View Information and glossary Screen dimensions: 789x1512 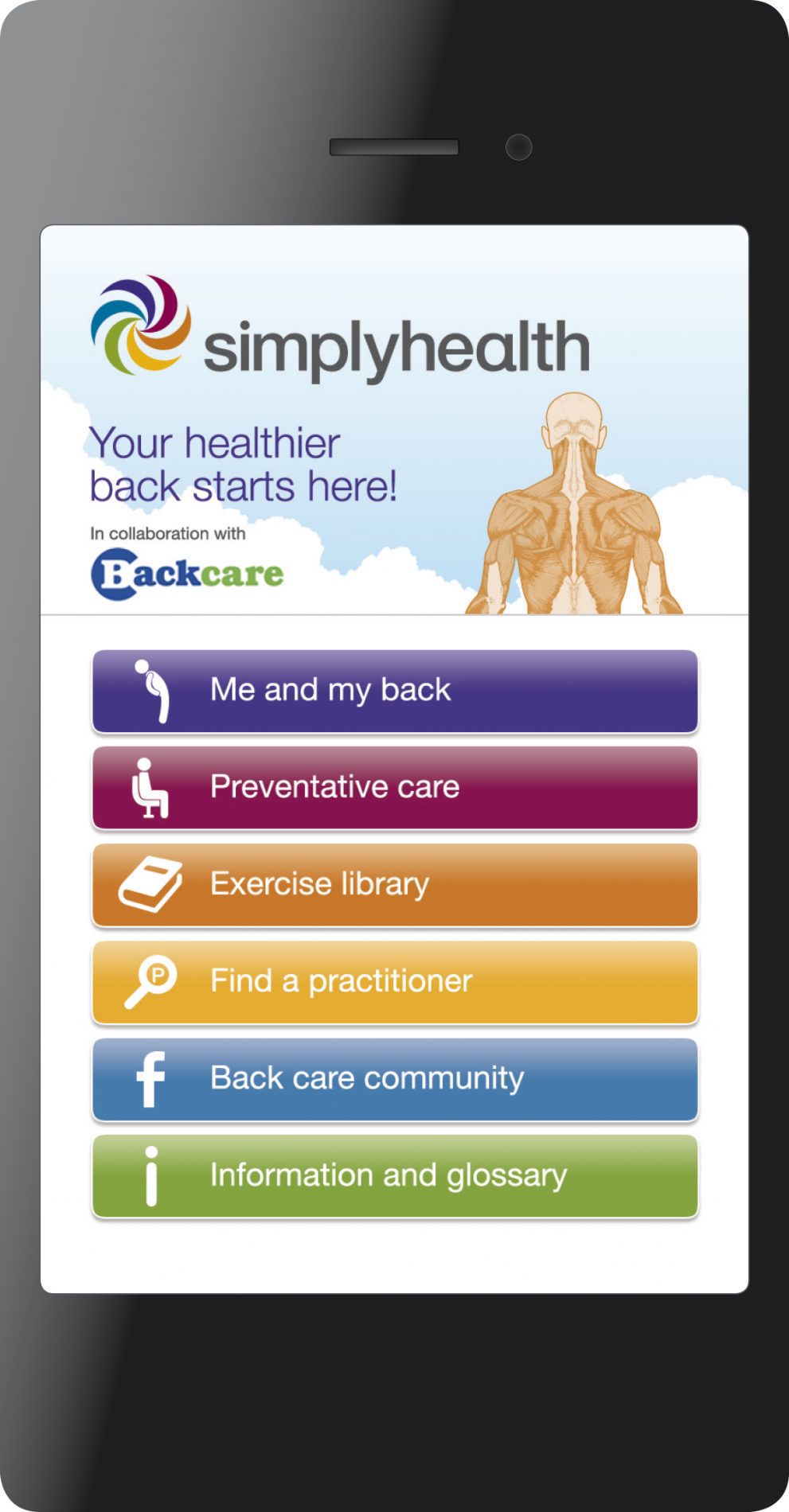point(395,1176)
